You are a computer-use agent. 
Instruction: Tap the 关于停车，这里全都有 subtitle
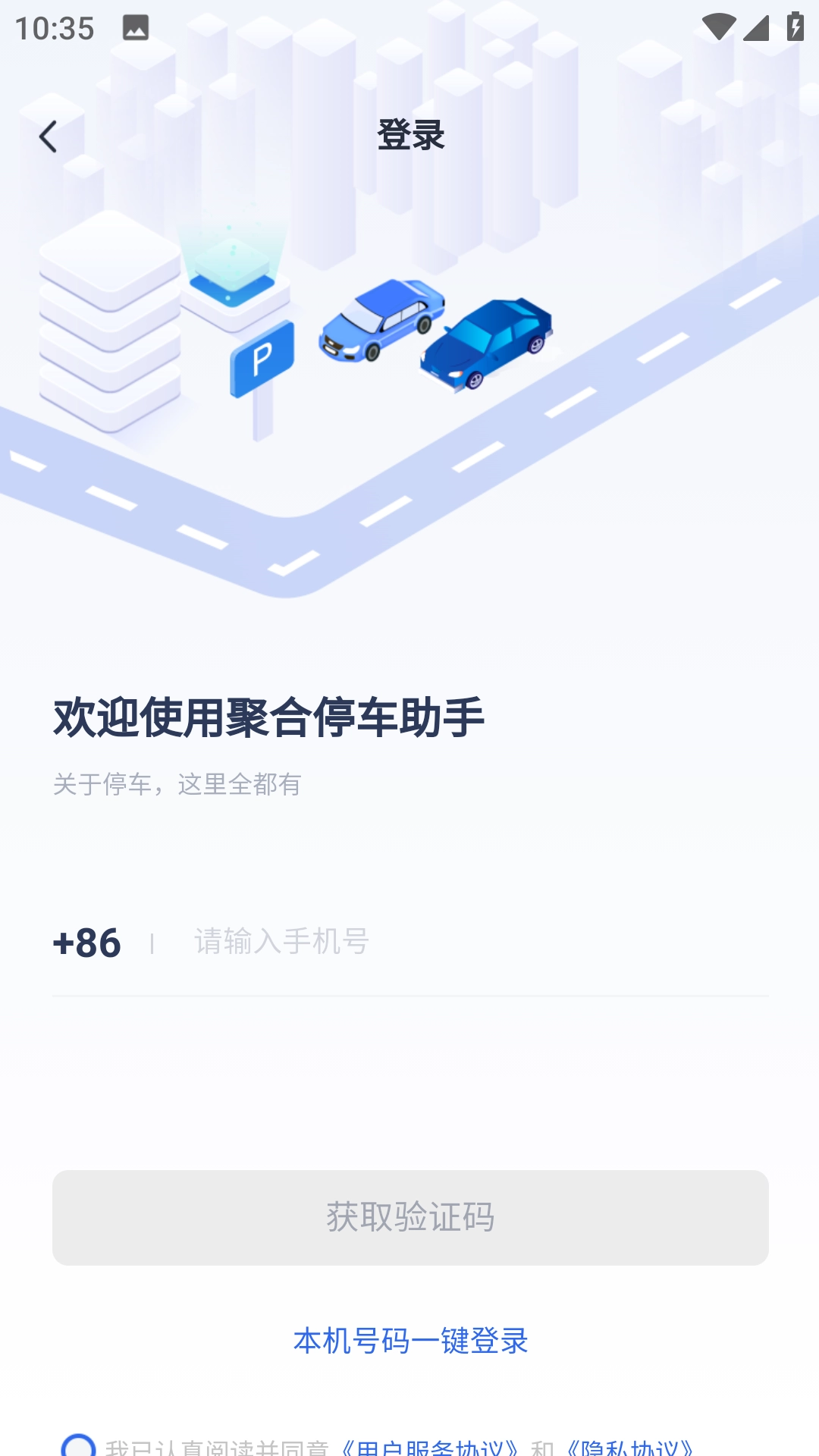click(x=177, y=786)
